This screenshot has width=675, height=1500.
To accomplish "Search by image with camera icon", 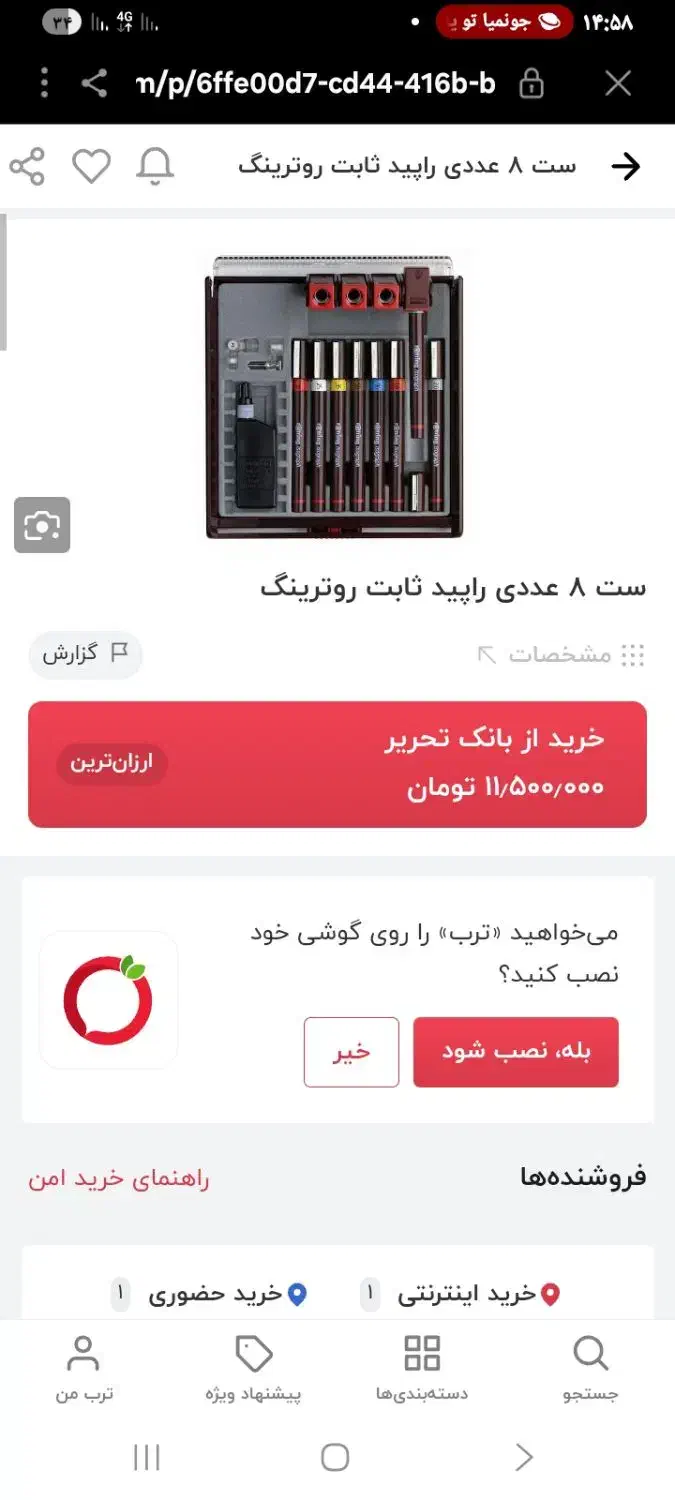I will tap(42, 525).
